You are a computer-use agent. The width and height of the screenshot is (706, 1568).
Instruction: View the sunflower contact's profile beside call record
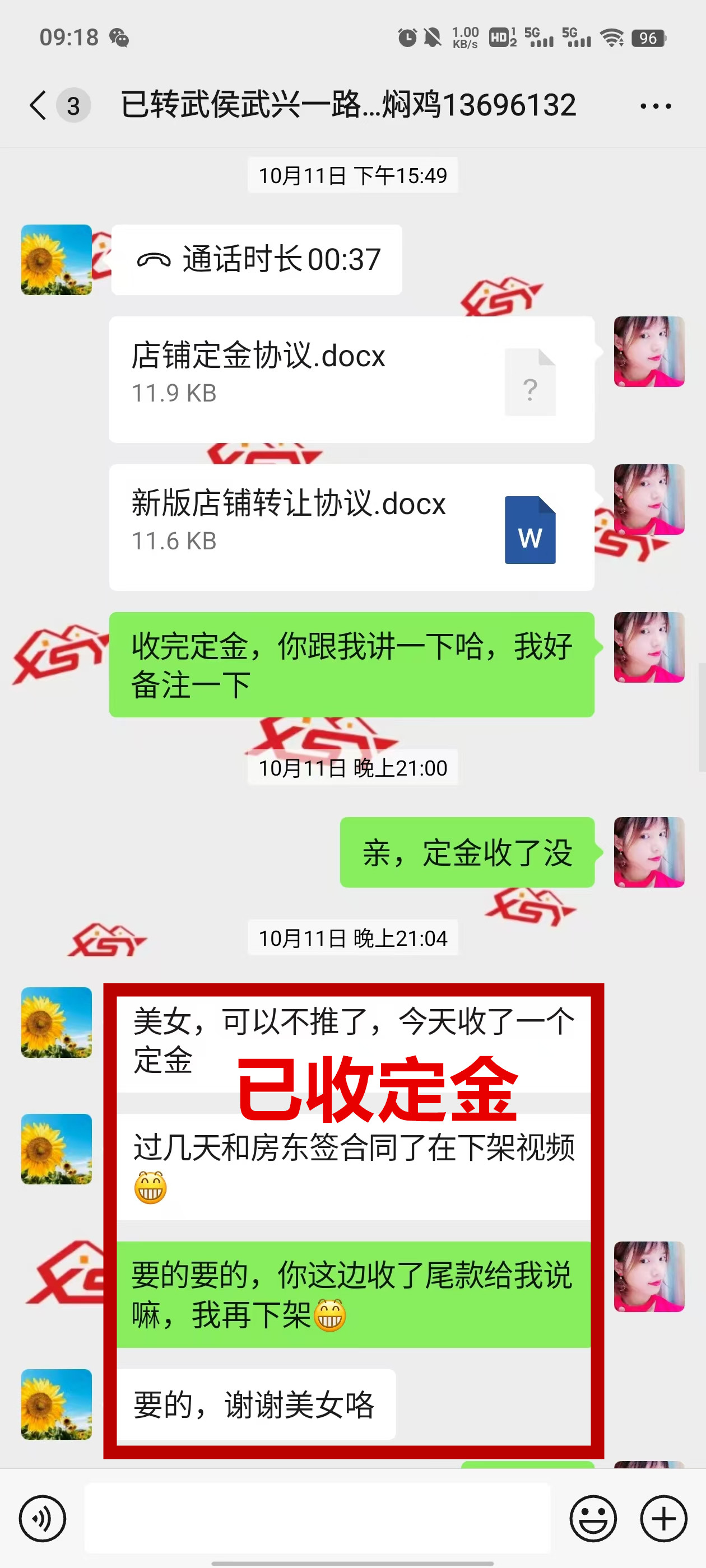(x=56, y=260)
